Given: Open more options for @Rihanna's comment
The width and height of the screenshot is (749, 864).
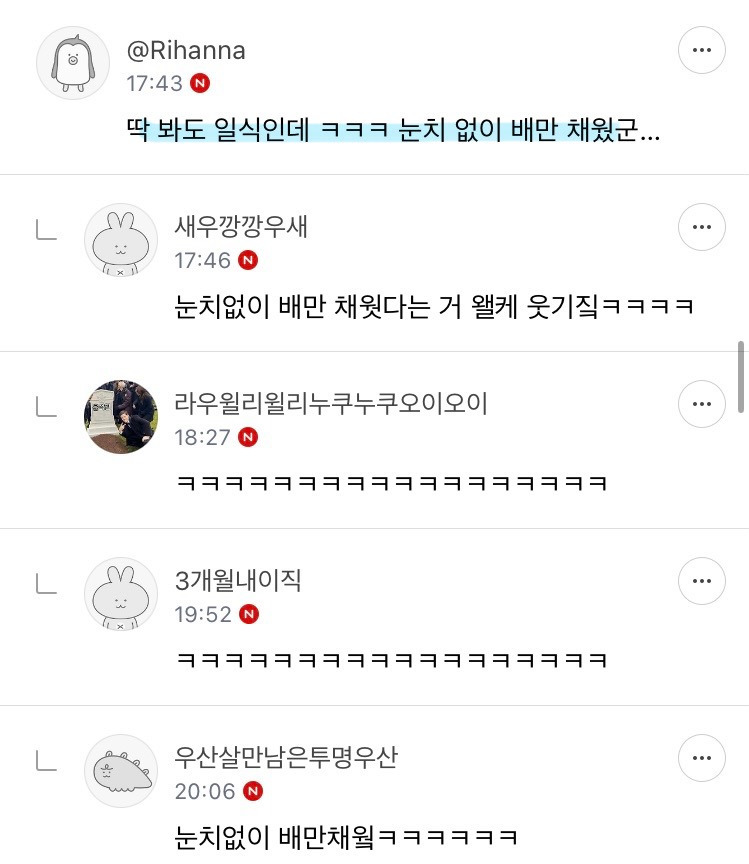Looking at the screenshot, I should click(x=701, y=50).
